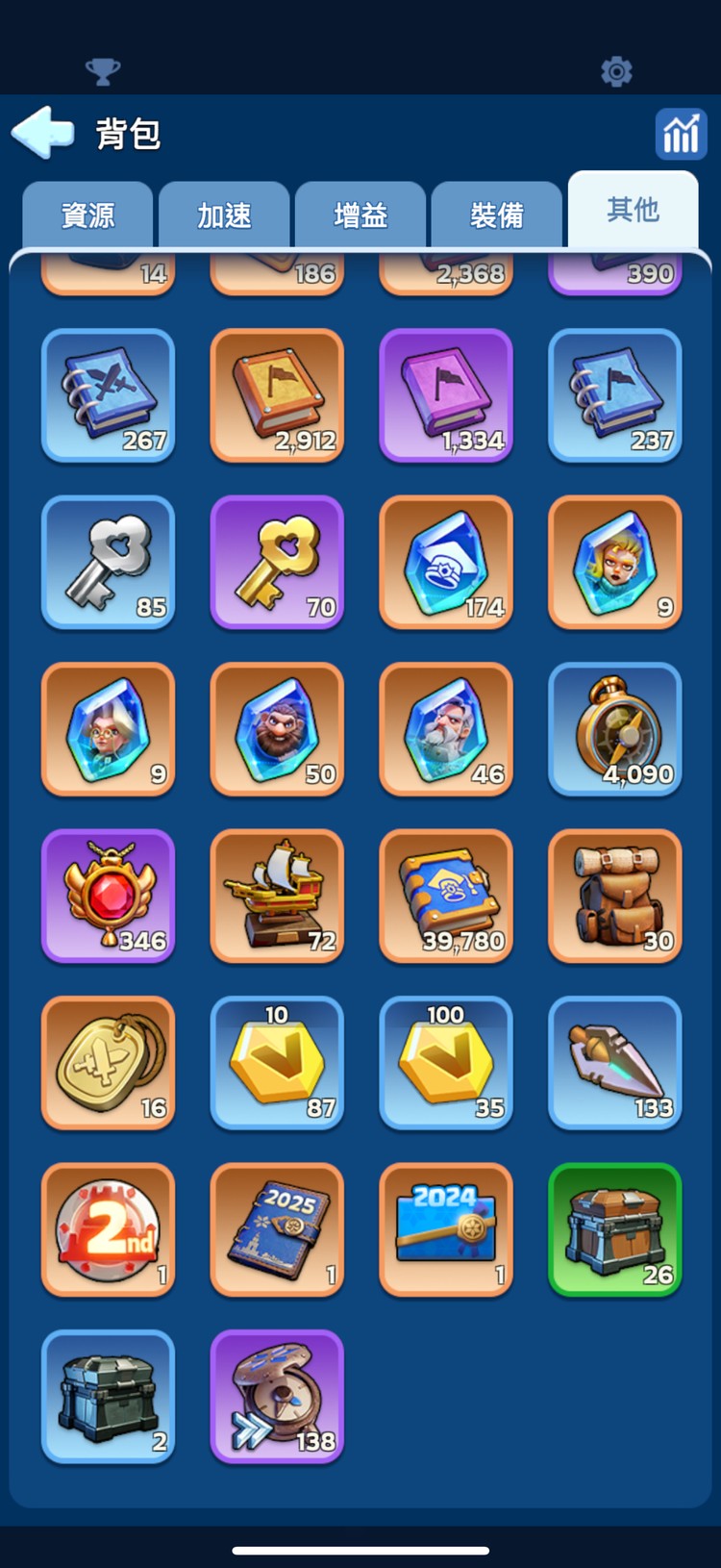Switch to the 增益 tab
The height and width of the screenshot is (1568, 721).
point(360,215)
